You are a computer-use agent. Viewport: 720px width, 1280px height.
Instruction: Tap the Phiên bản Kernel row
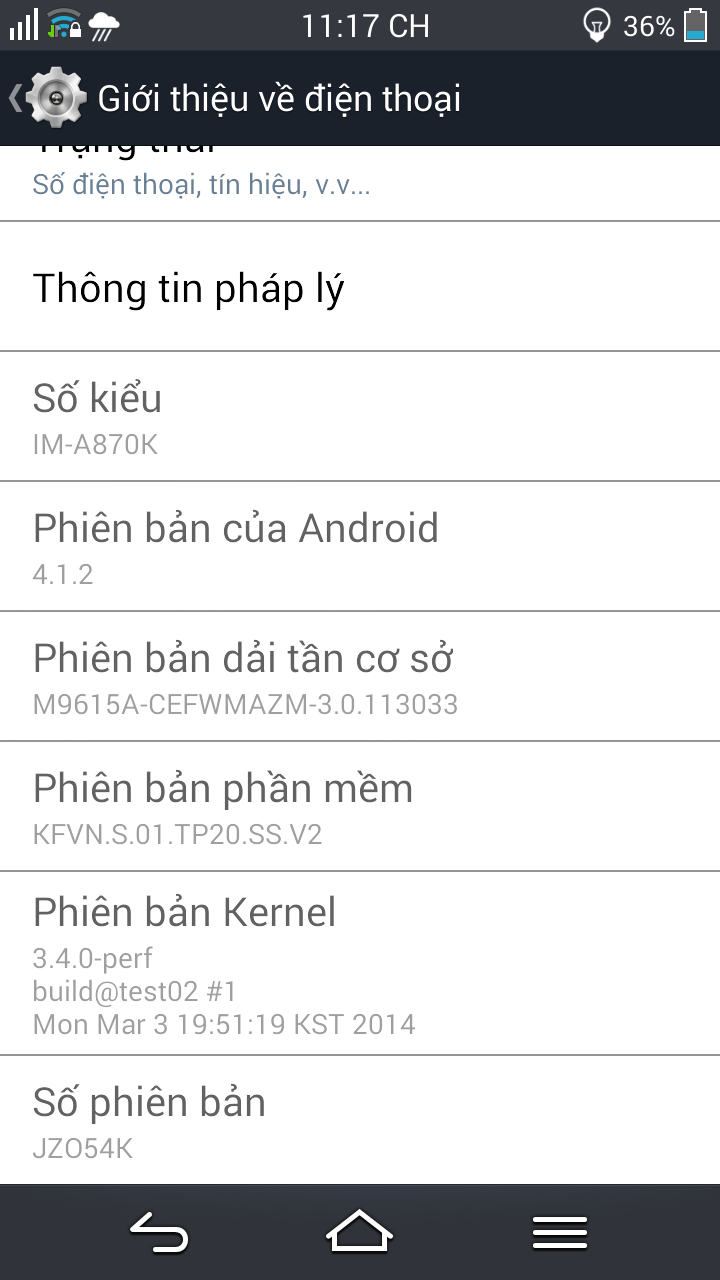click(360, 964)
